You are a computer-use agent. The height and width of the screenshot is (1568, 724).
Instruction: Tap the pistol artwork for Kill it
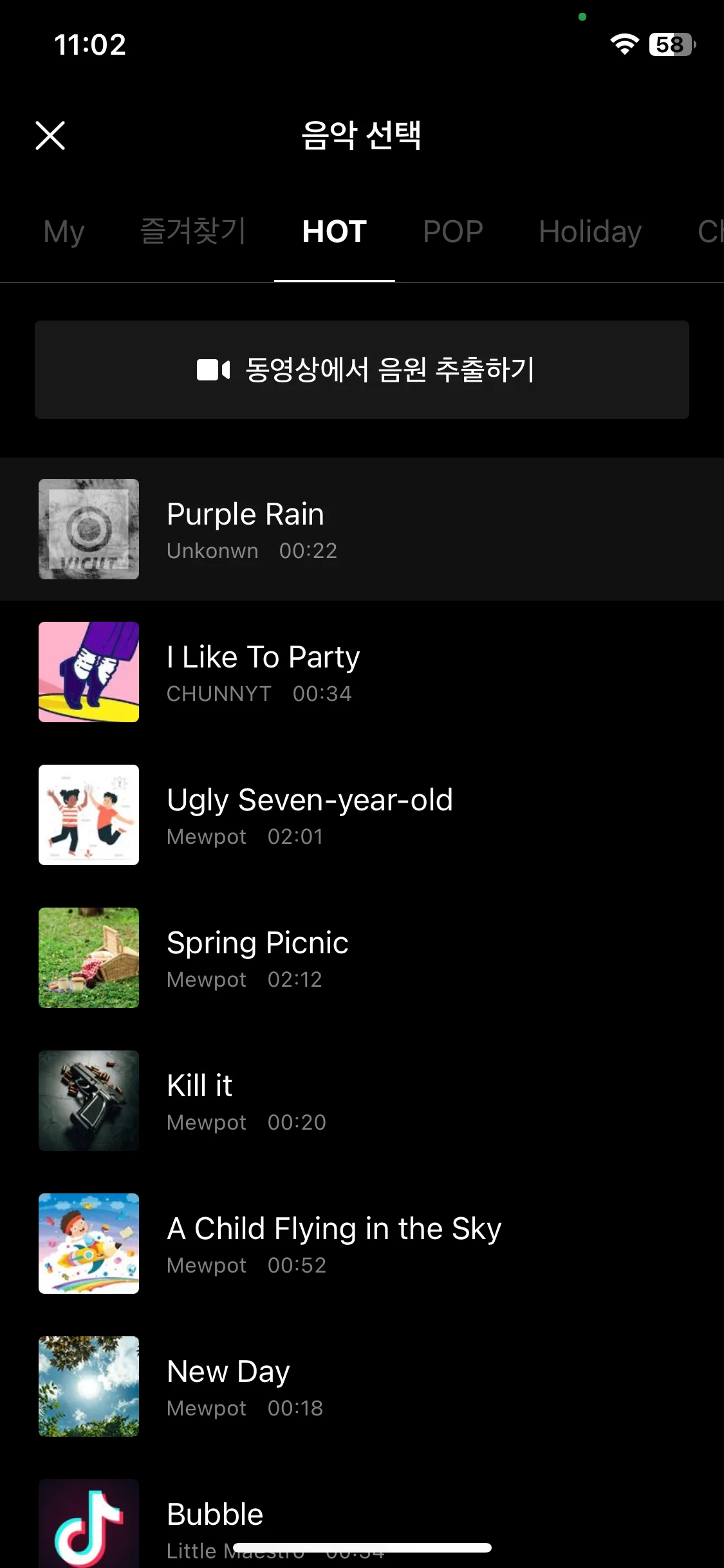click(x=88, y=1101)
